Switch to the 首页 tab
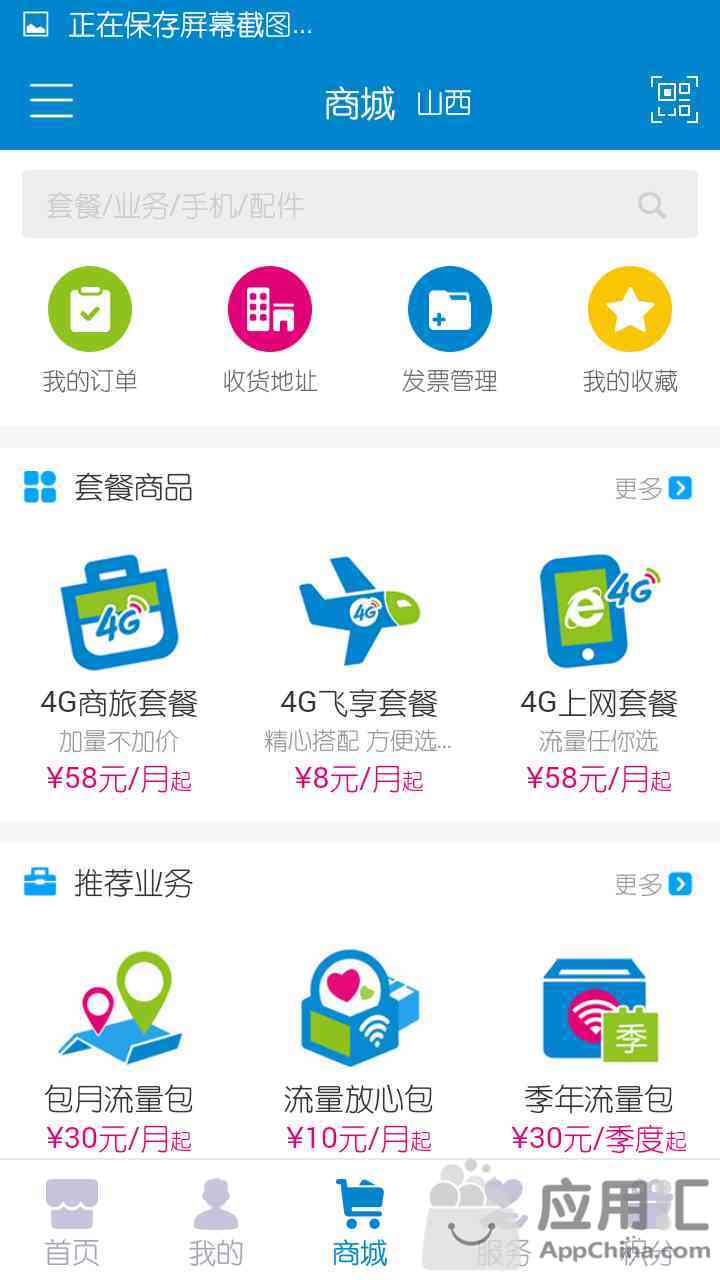This screenshot has width=720, height=1280. click(x=72, y=1222)
